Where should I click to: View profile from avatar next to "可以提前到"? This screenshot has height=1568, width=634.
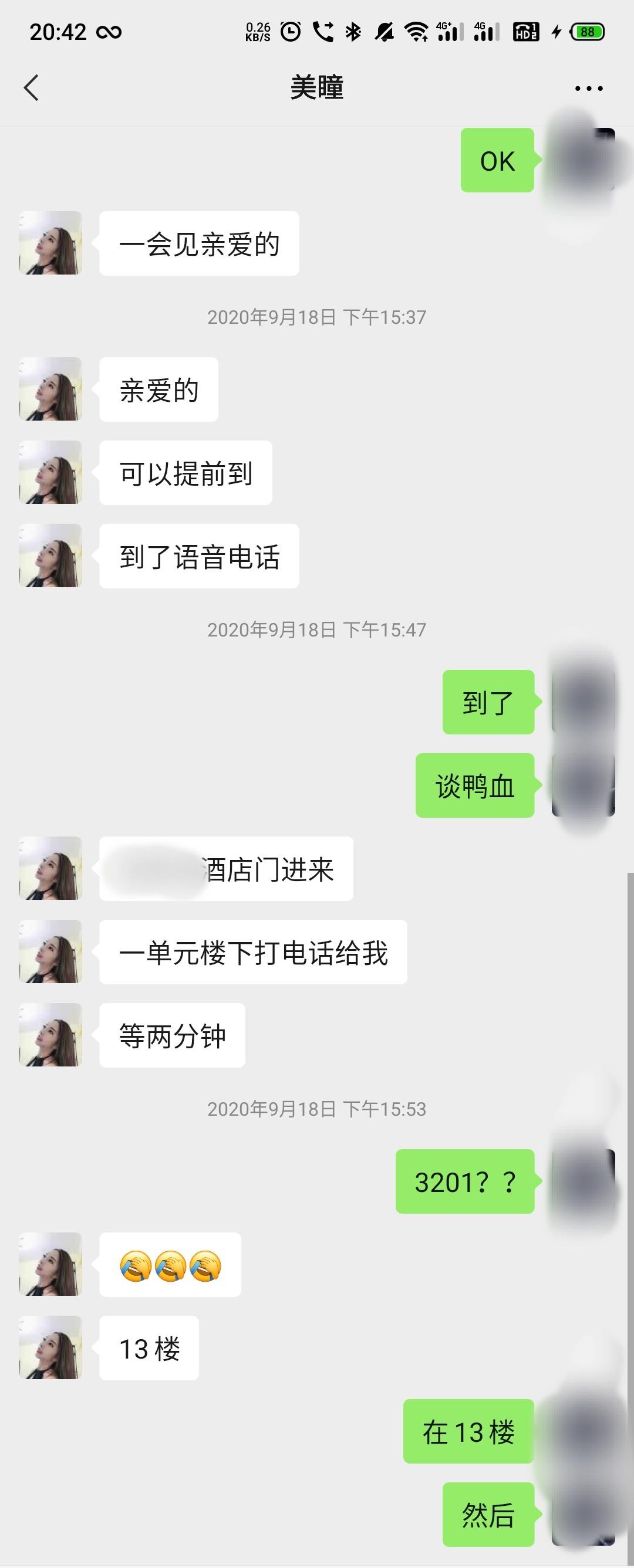pyautogui.click(x=50, y=472)
